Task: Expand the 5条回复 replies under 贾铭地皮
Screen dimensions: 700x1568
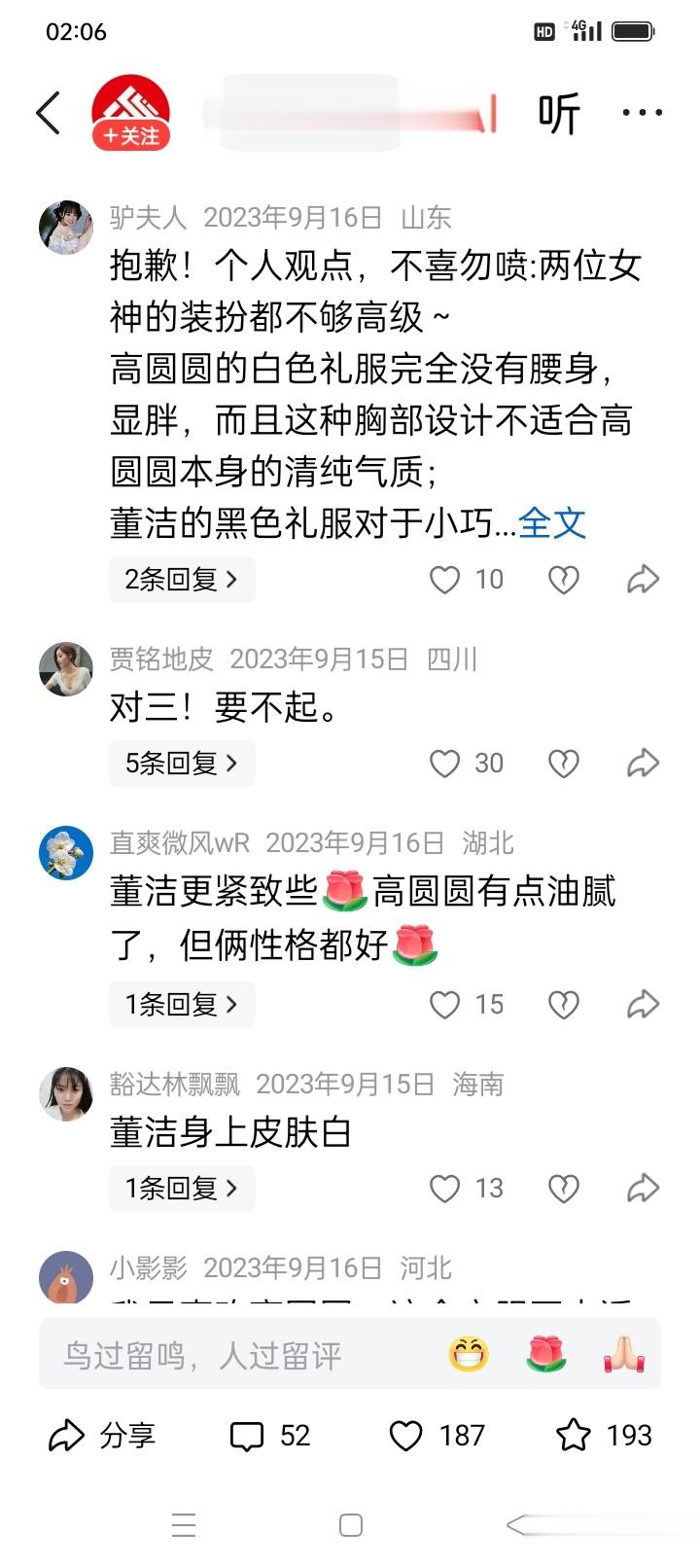Action: [x=181, y=763]
